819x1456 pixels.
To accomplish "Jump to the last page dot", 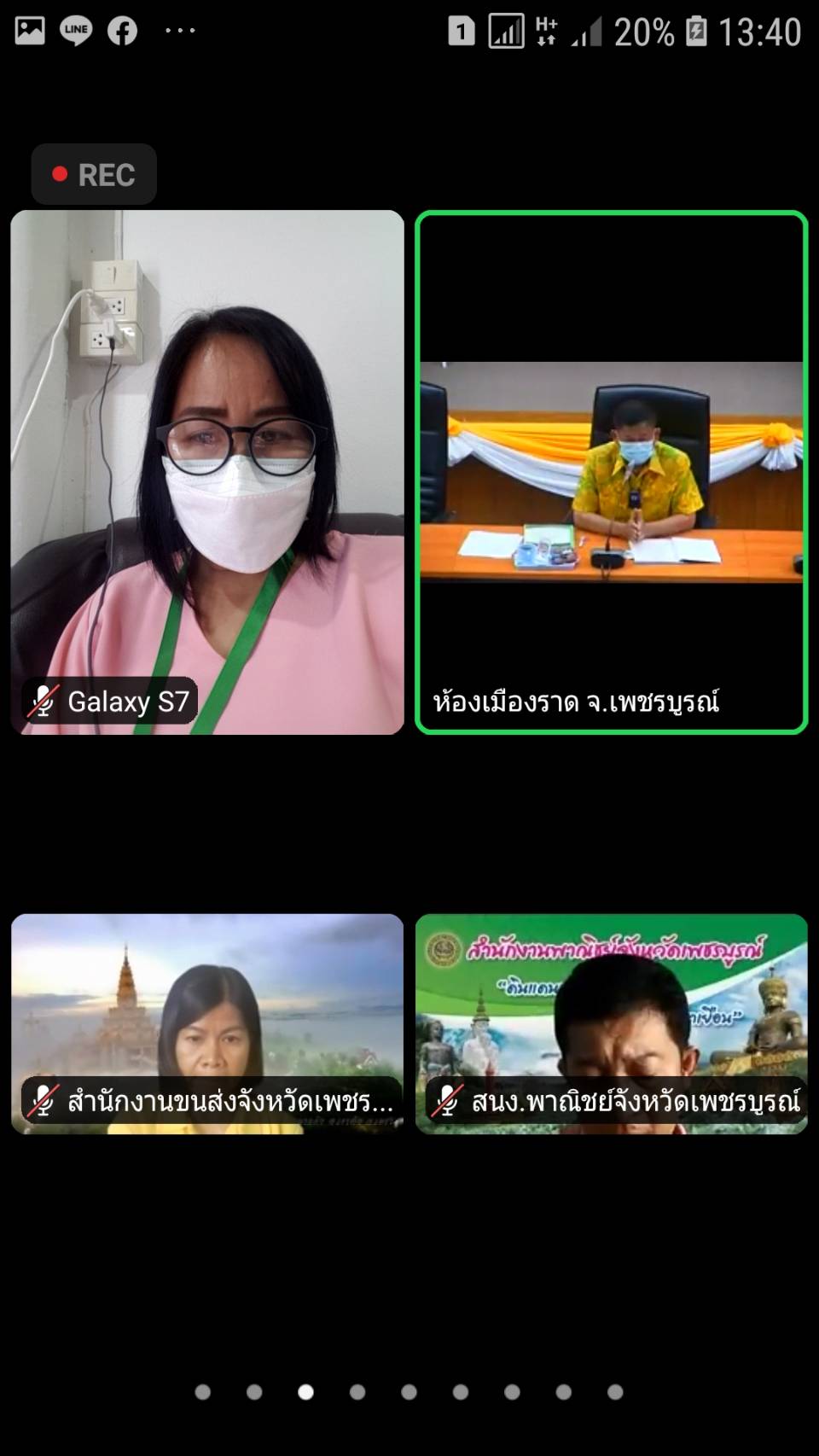I will [615, 1392].
